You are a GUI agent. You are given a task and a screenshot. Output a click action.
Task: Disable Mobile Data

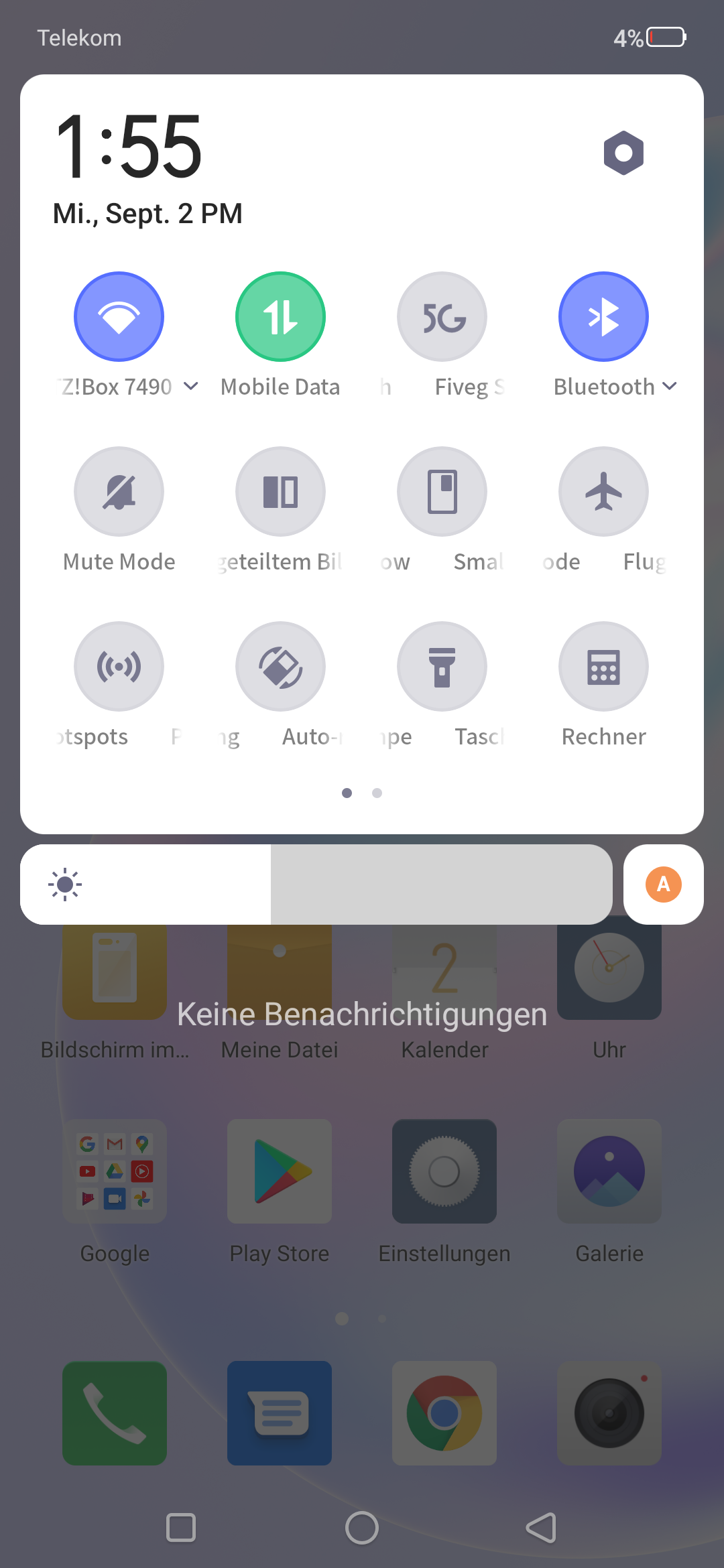280,316
